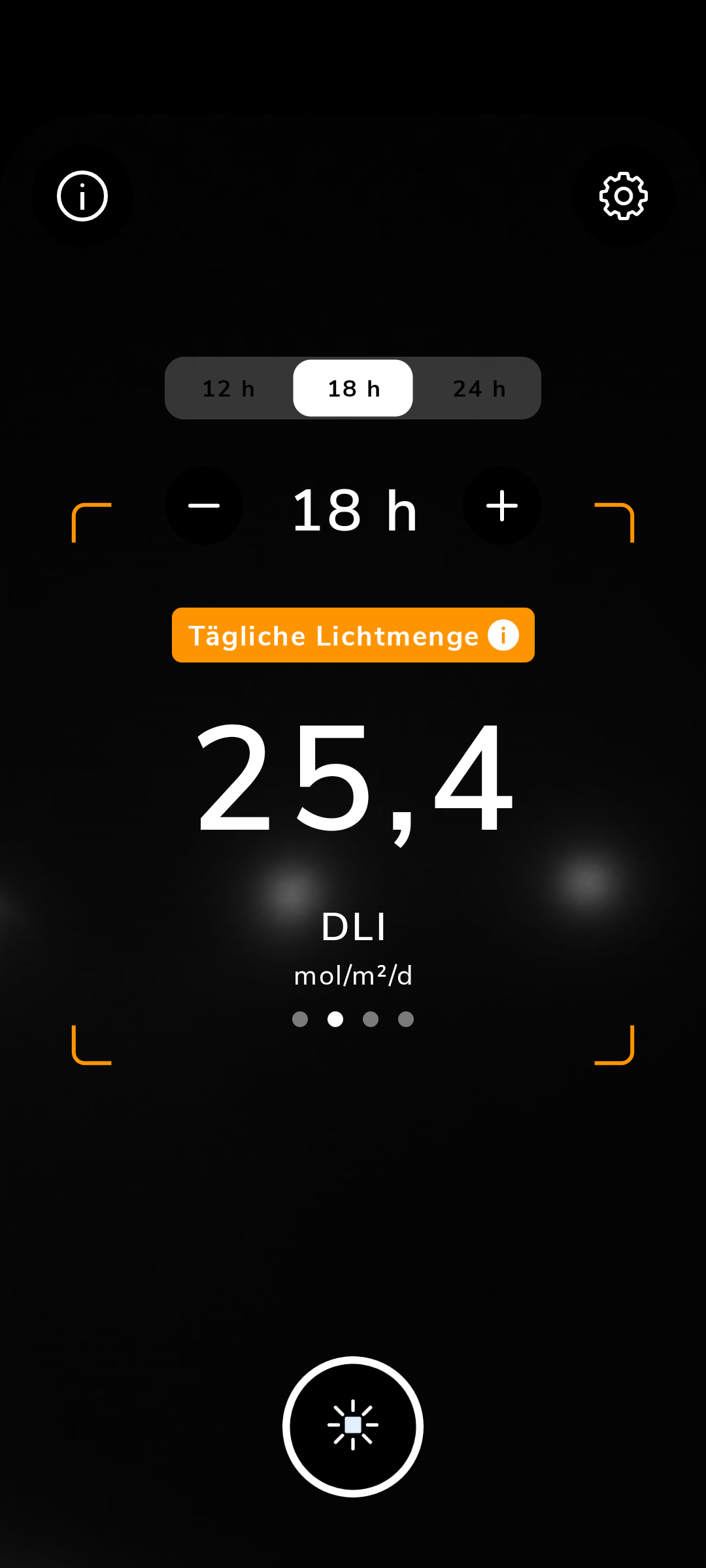Open the settings gear
706x1568 pixels.
coord(623,196)
